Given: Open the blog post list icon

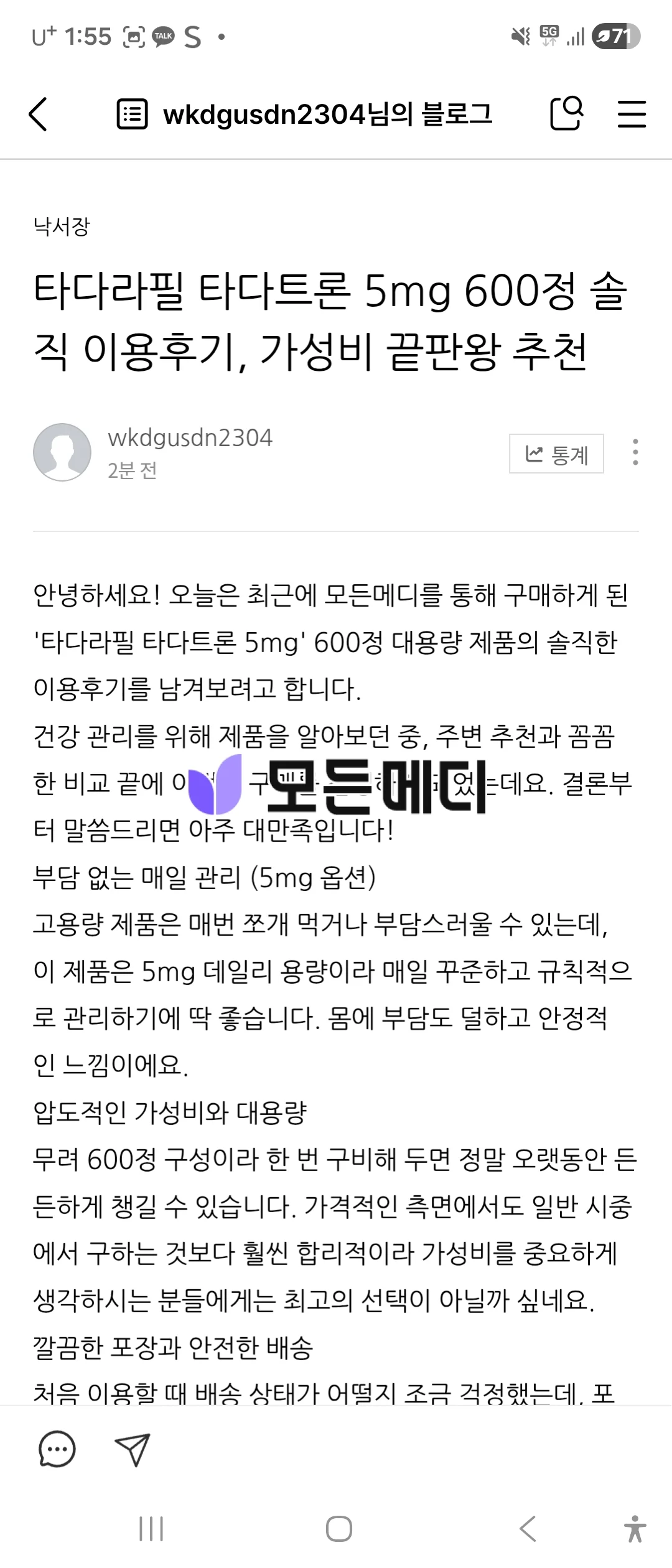Looking at the screenshot, I should click(x=132, y=114).
